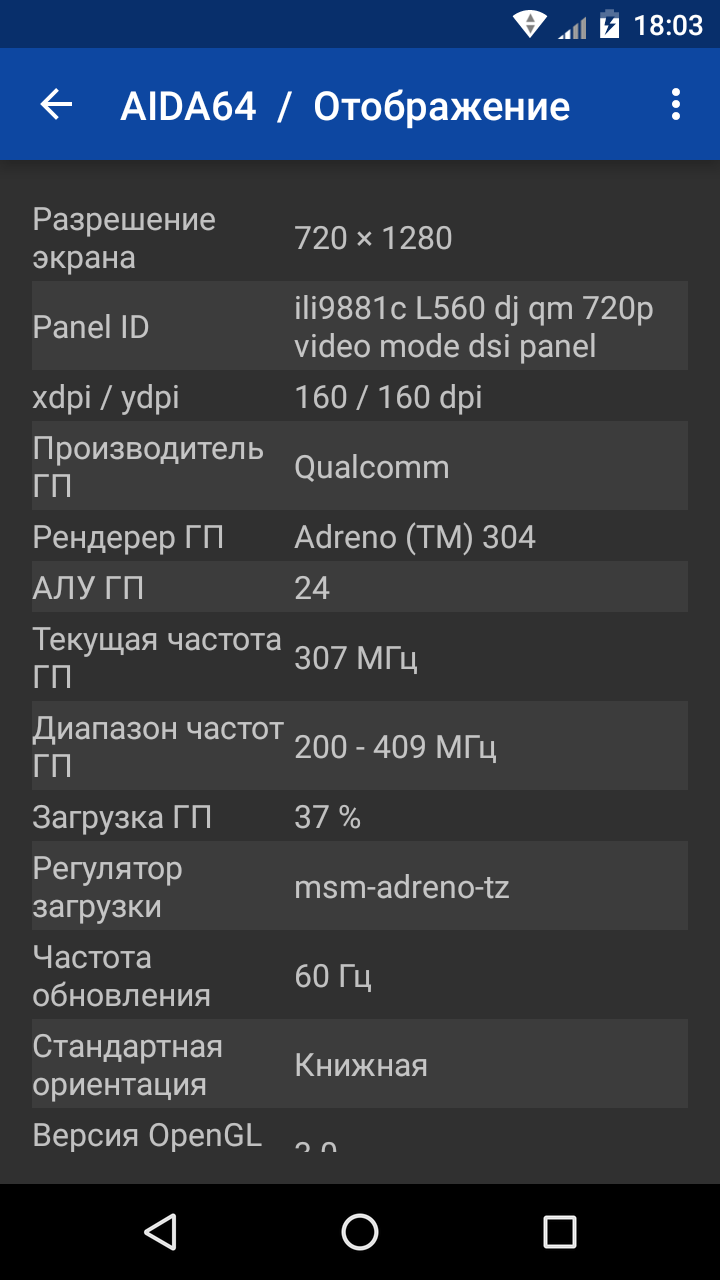Go to the home screen
Image resolution: width=720 pixels, height=1280 pixels.
tap(360, 1232)
